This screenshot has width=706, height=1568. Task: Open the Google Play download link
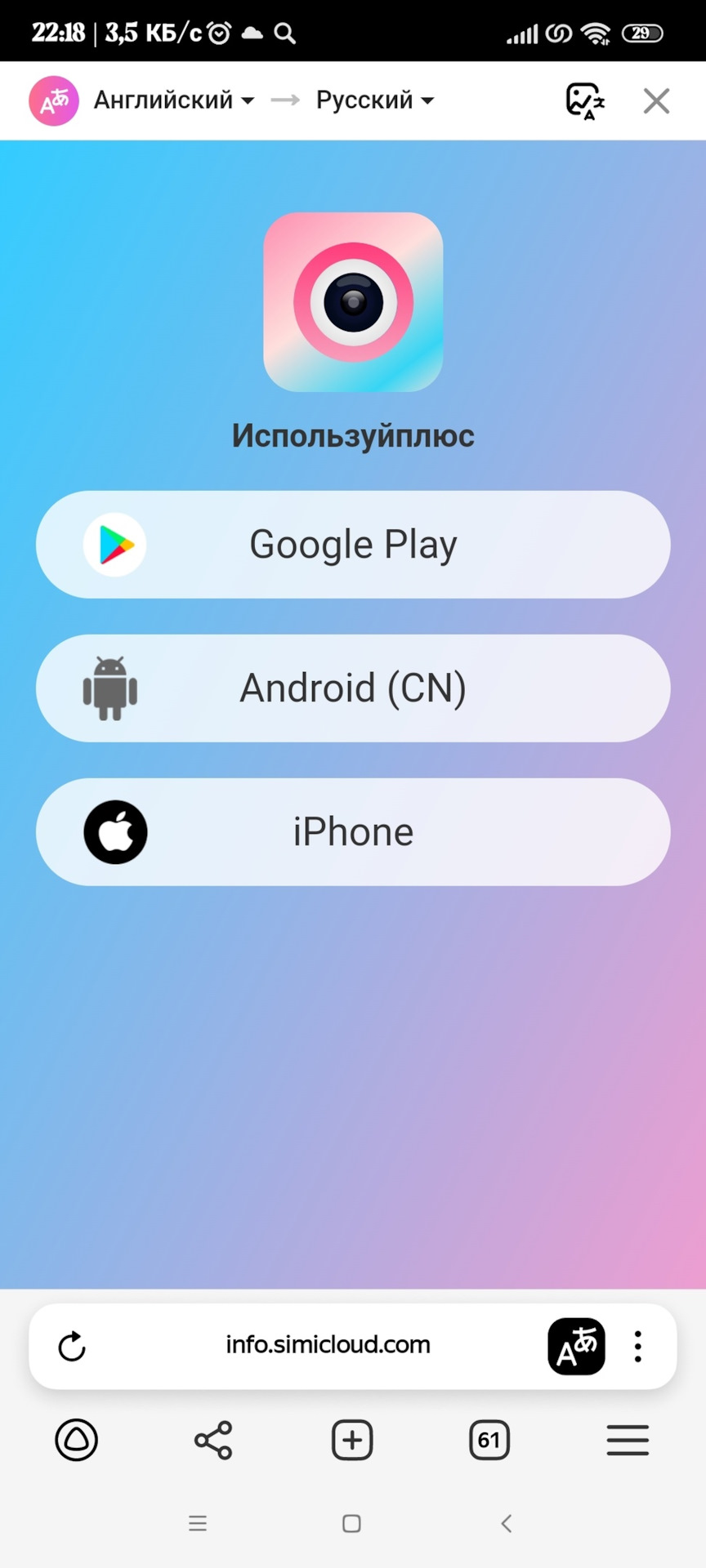(353, 545)
